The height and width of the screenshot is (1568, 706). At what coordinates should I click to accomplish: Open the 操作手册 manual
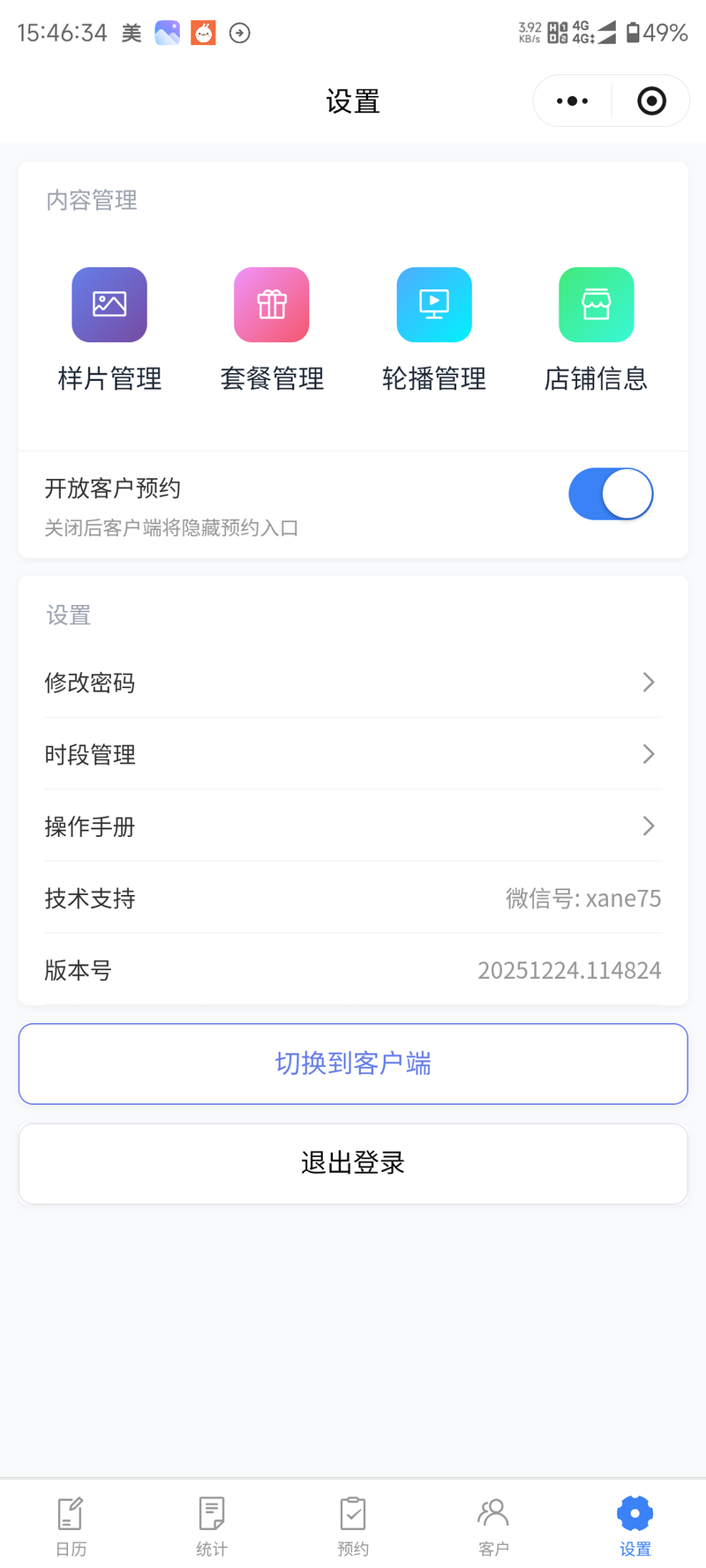[x=353, y=826]
